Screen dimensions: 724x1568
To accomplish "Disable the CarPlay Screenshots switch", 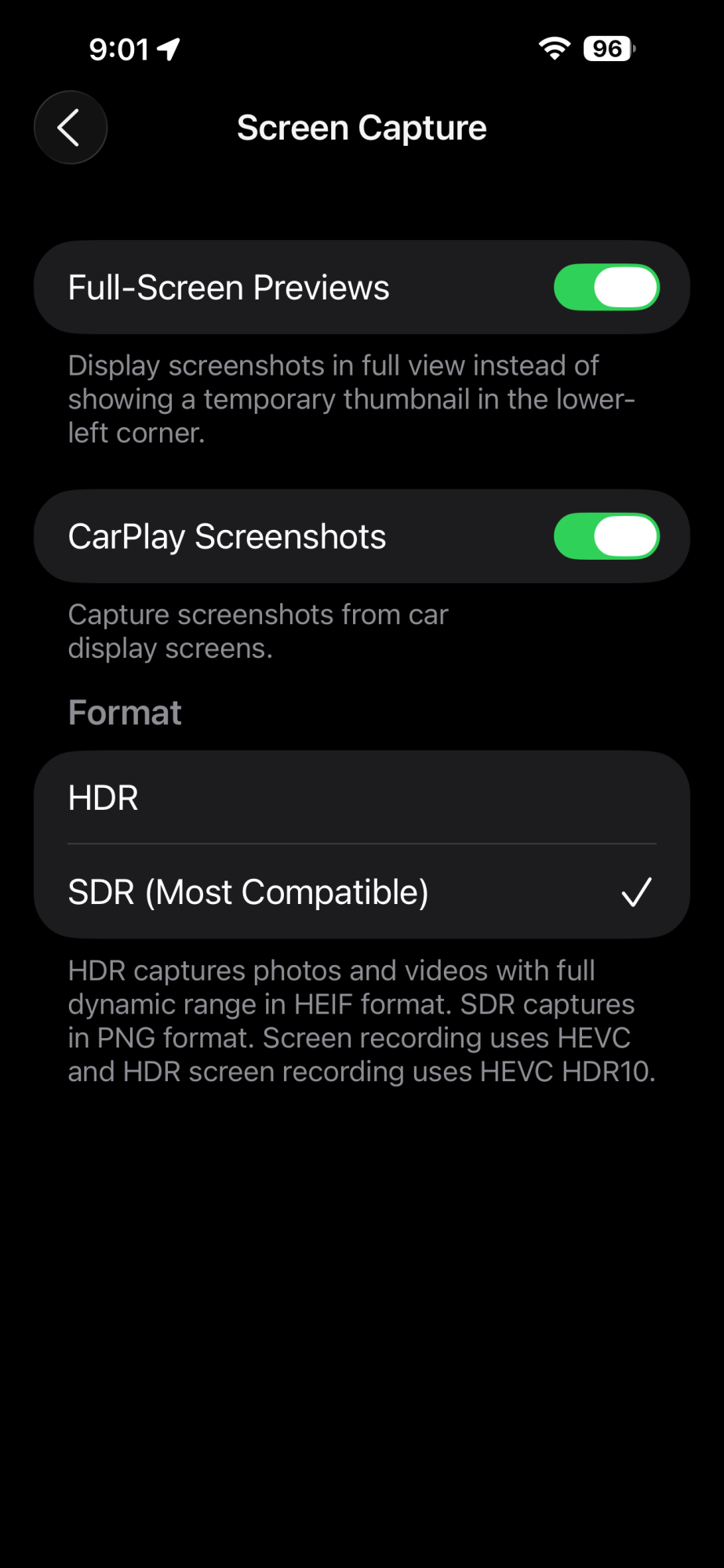I will (606, 536).
